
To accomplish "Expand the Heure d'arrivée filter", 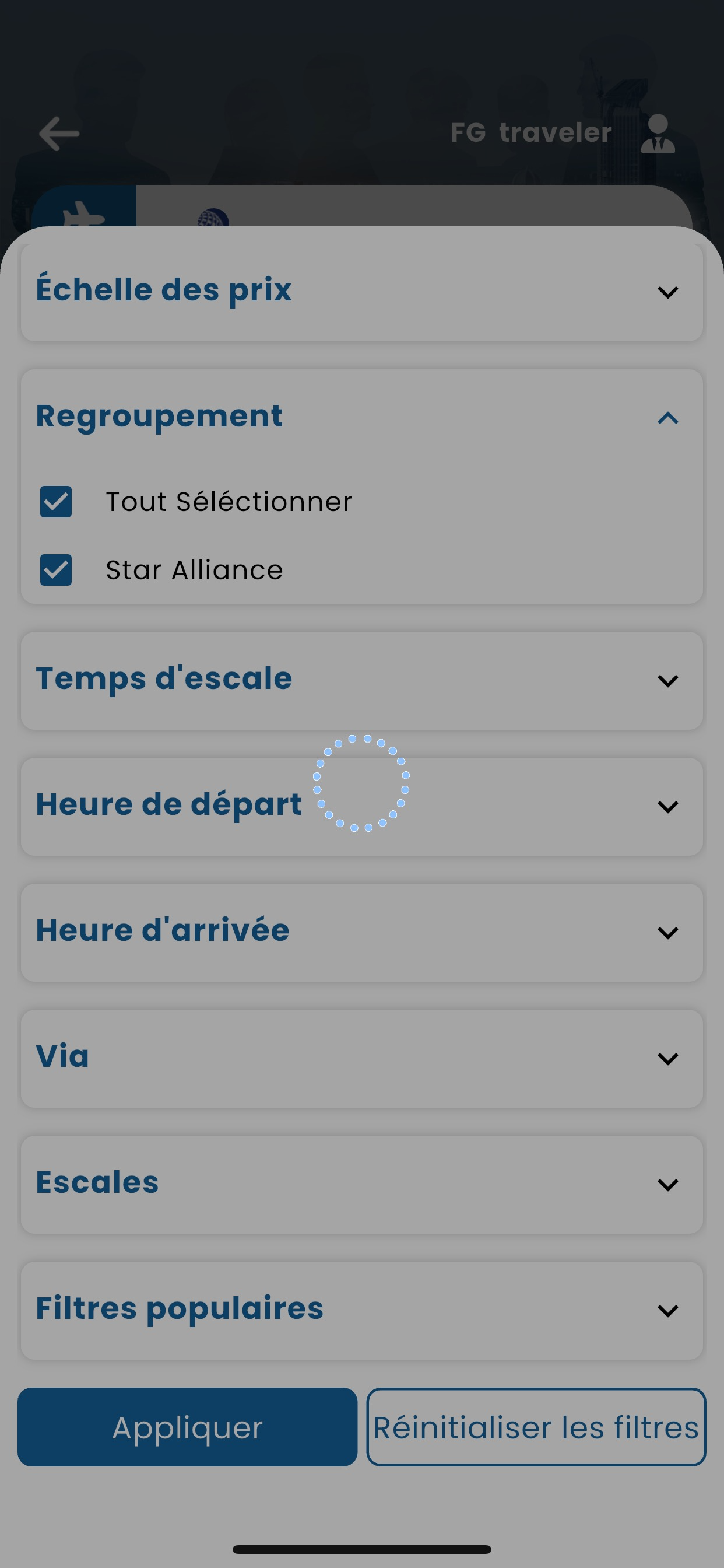I will click(x=362, y=933).
